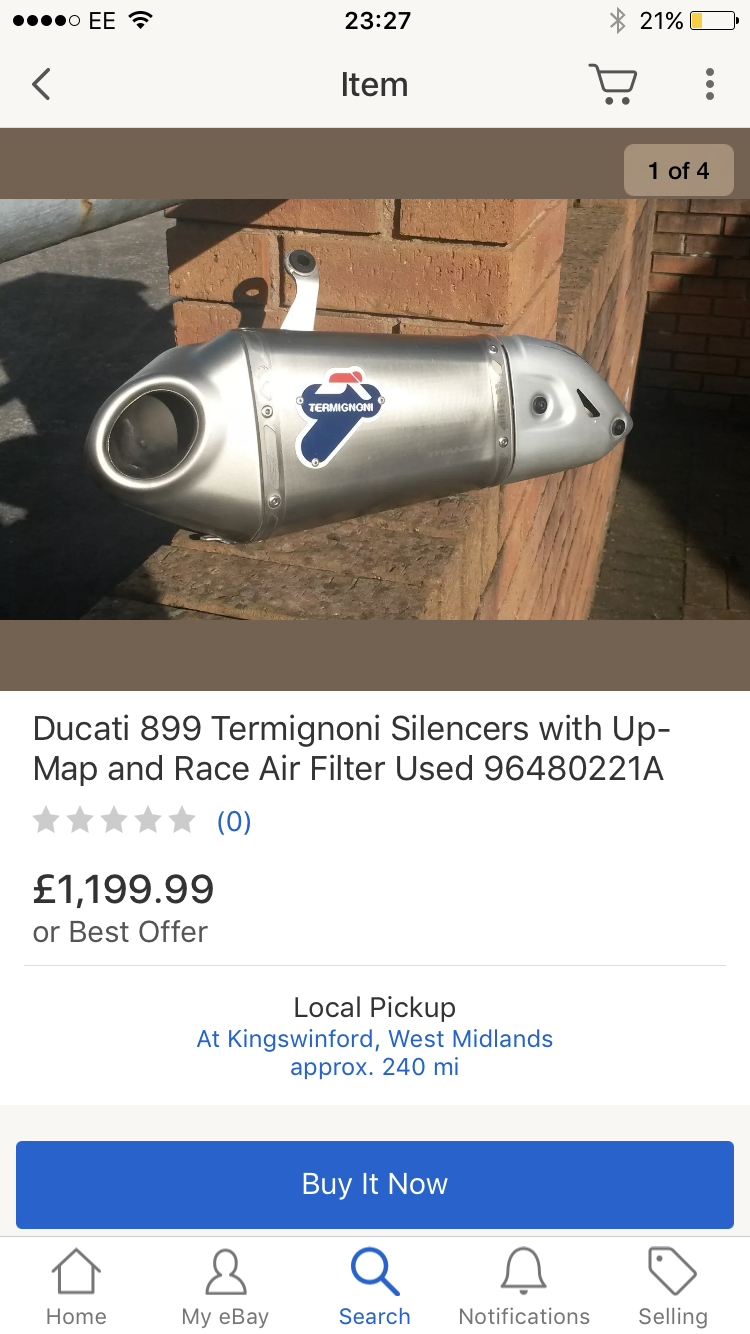
Task: View pickup location at Kingswinford, West Midlands
Action: 374,1039
